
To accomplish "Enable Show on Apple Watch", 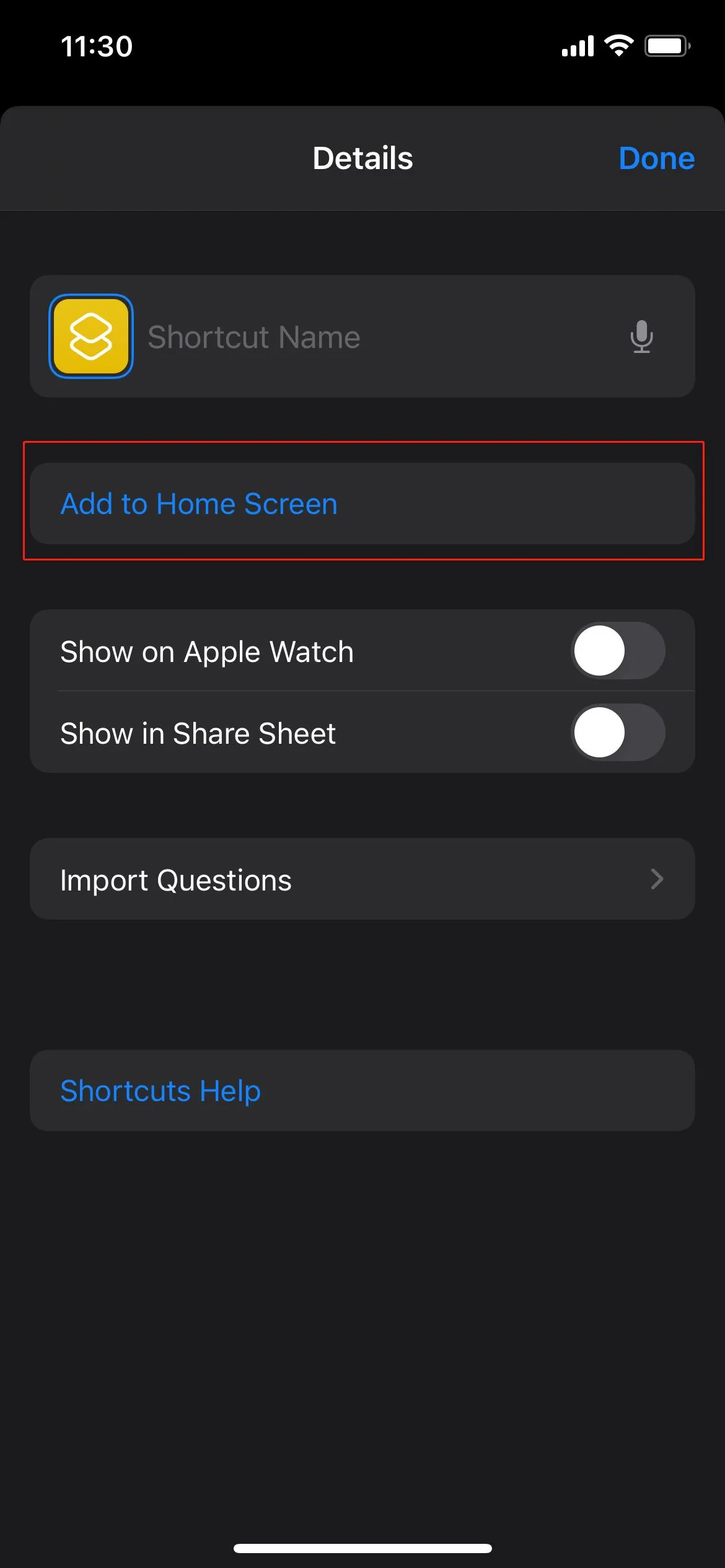I will click(617, 651).
